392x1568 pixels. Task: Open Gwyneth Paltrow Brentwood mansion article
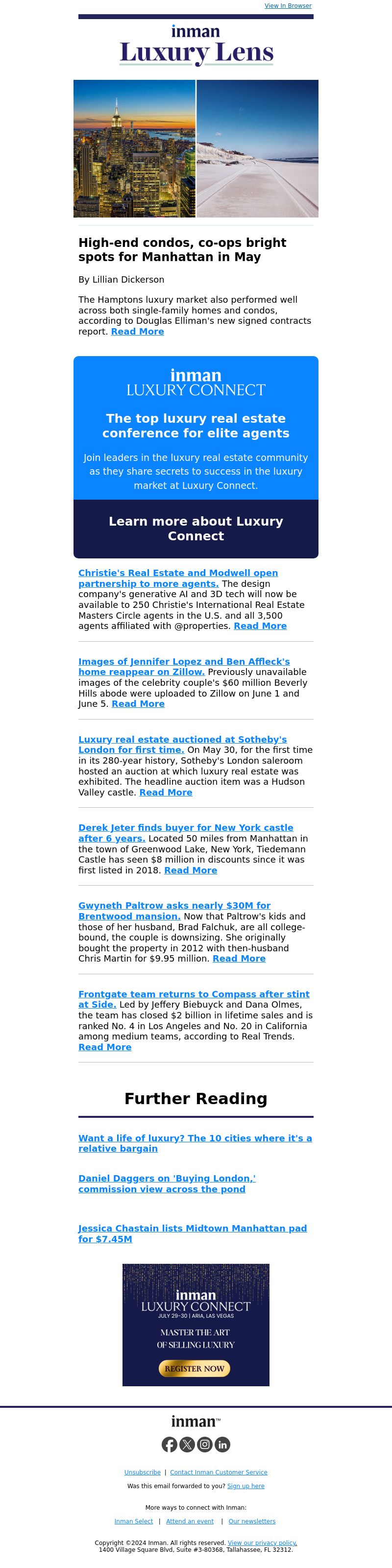(x=174, y=906)
